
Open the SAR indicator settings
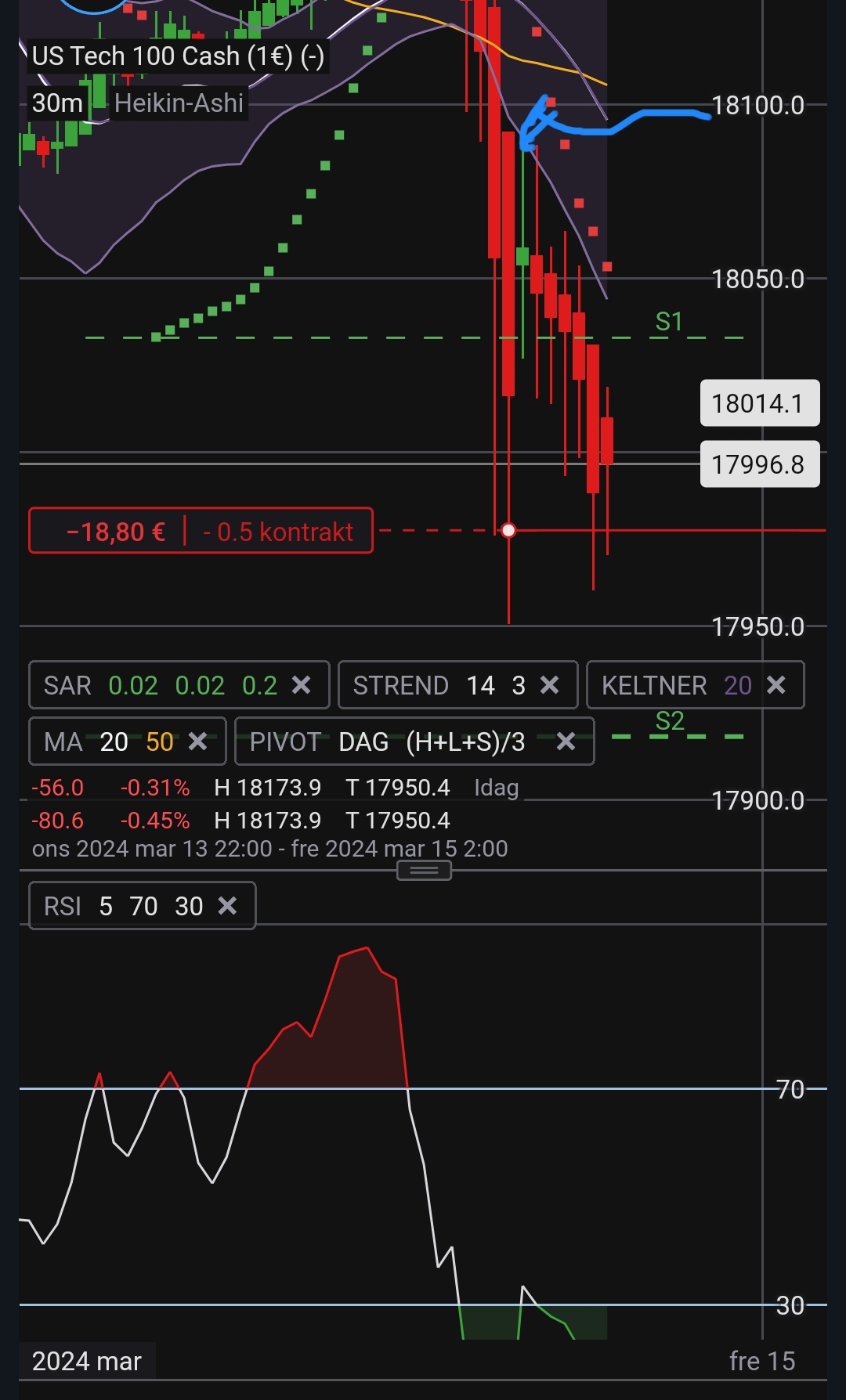point(157,685)
